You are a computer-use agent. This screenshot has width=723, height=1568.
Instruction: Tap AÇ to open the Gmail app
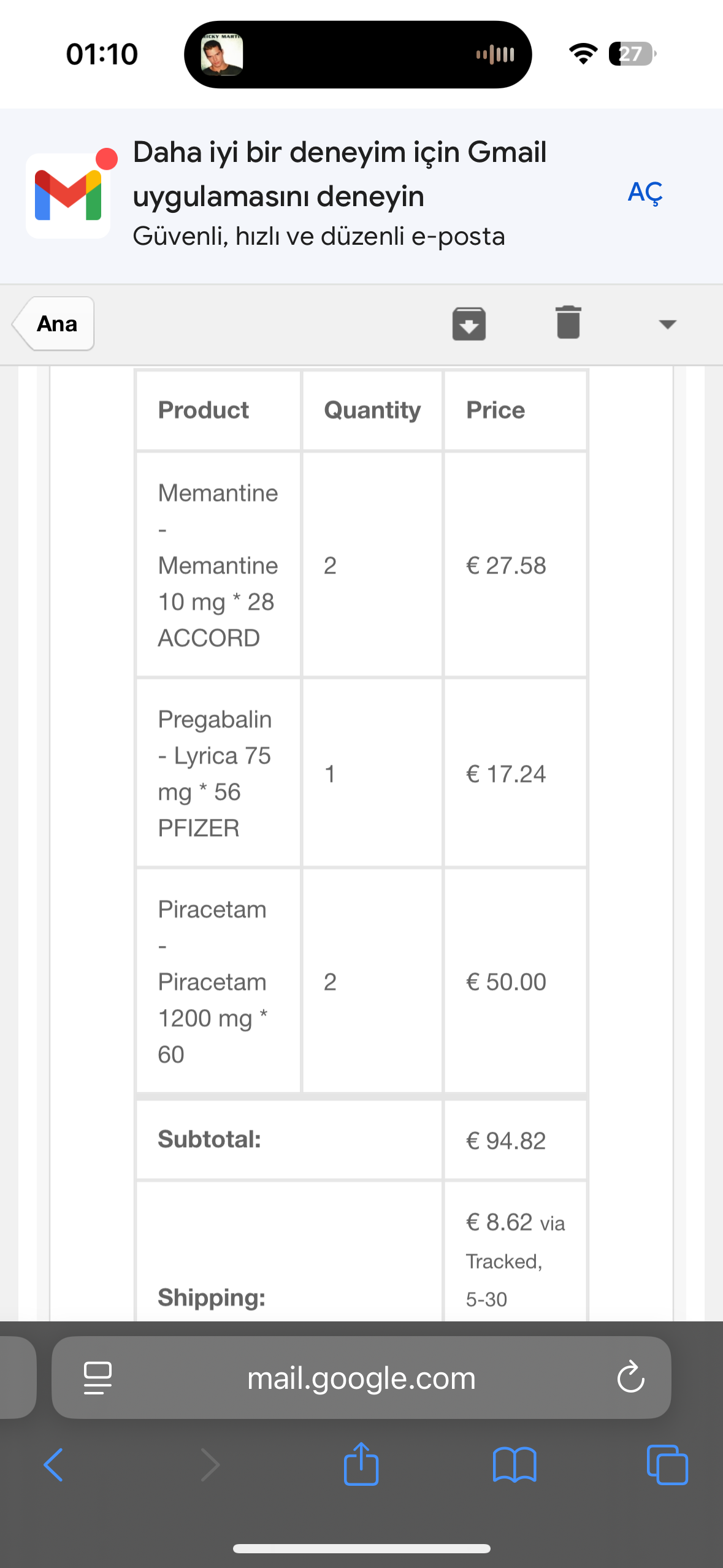645,193
